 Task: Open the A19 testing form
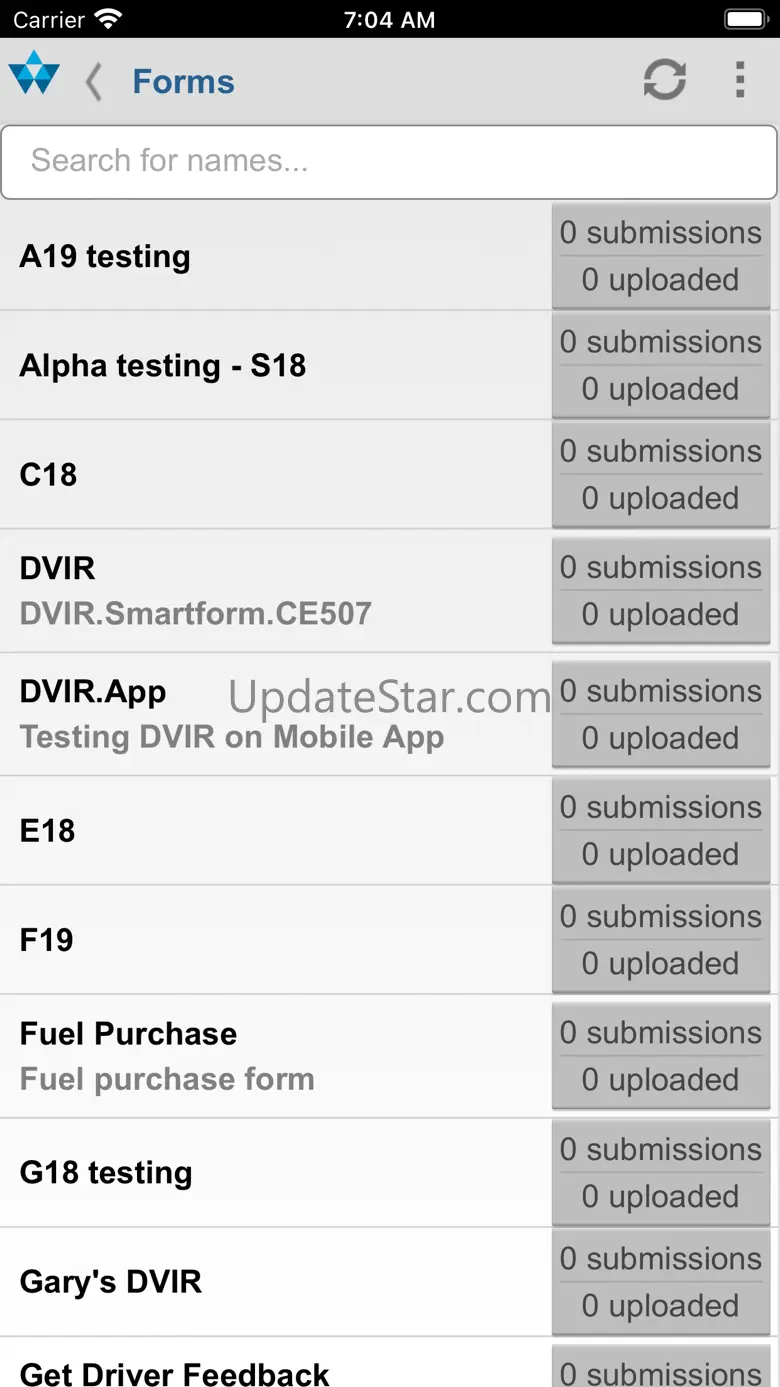tap(275, 256)
